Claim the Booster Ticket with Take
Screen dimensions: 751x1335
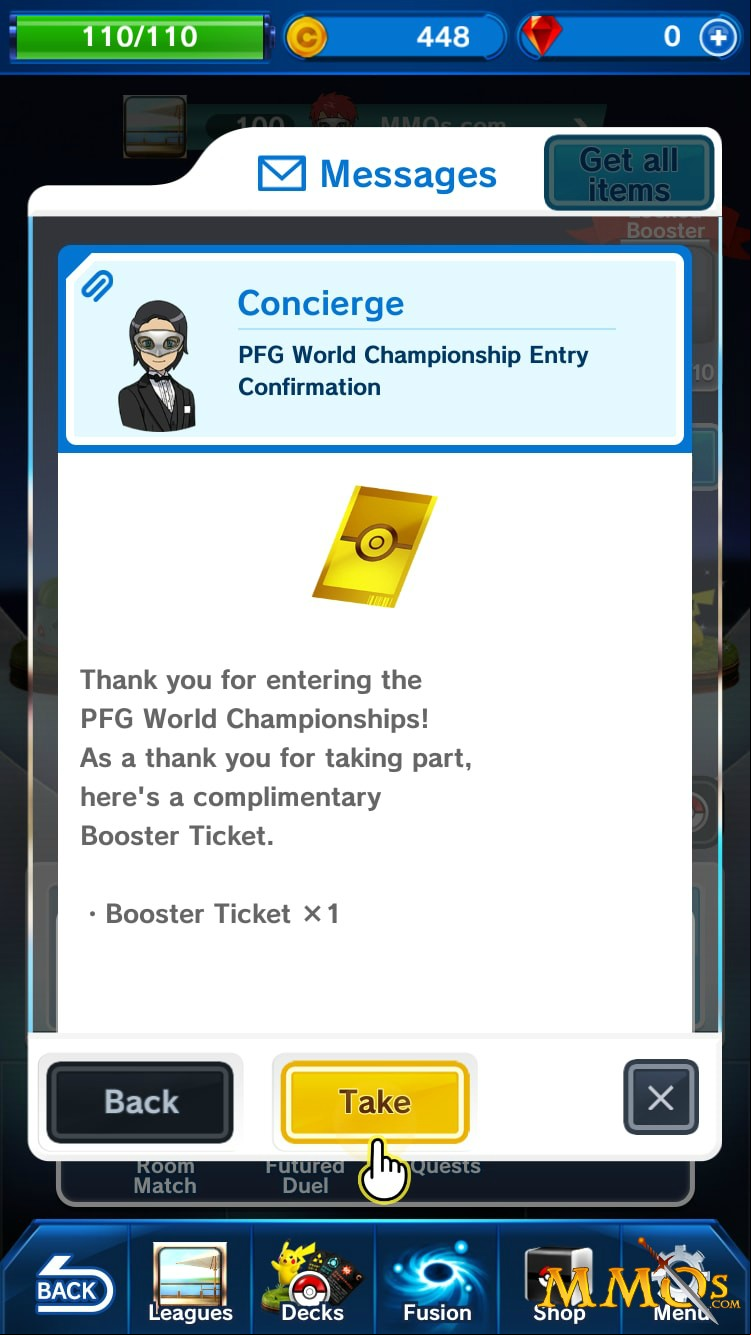(374, 1101)
